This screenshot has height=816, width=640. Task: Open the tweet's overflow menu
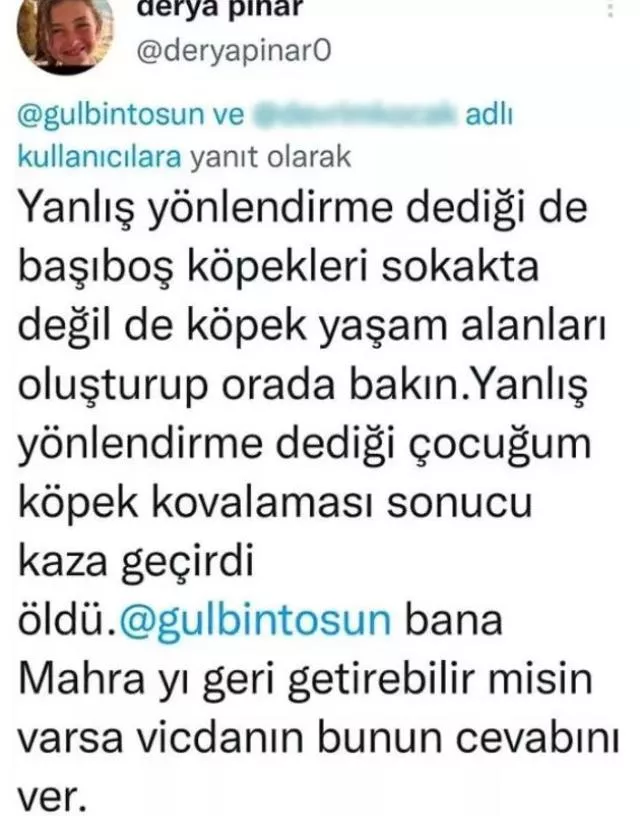tap(611, 12)
